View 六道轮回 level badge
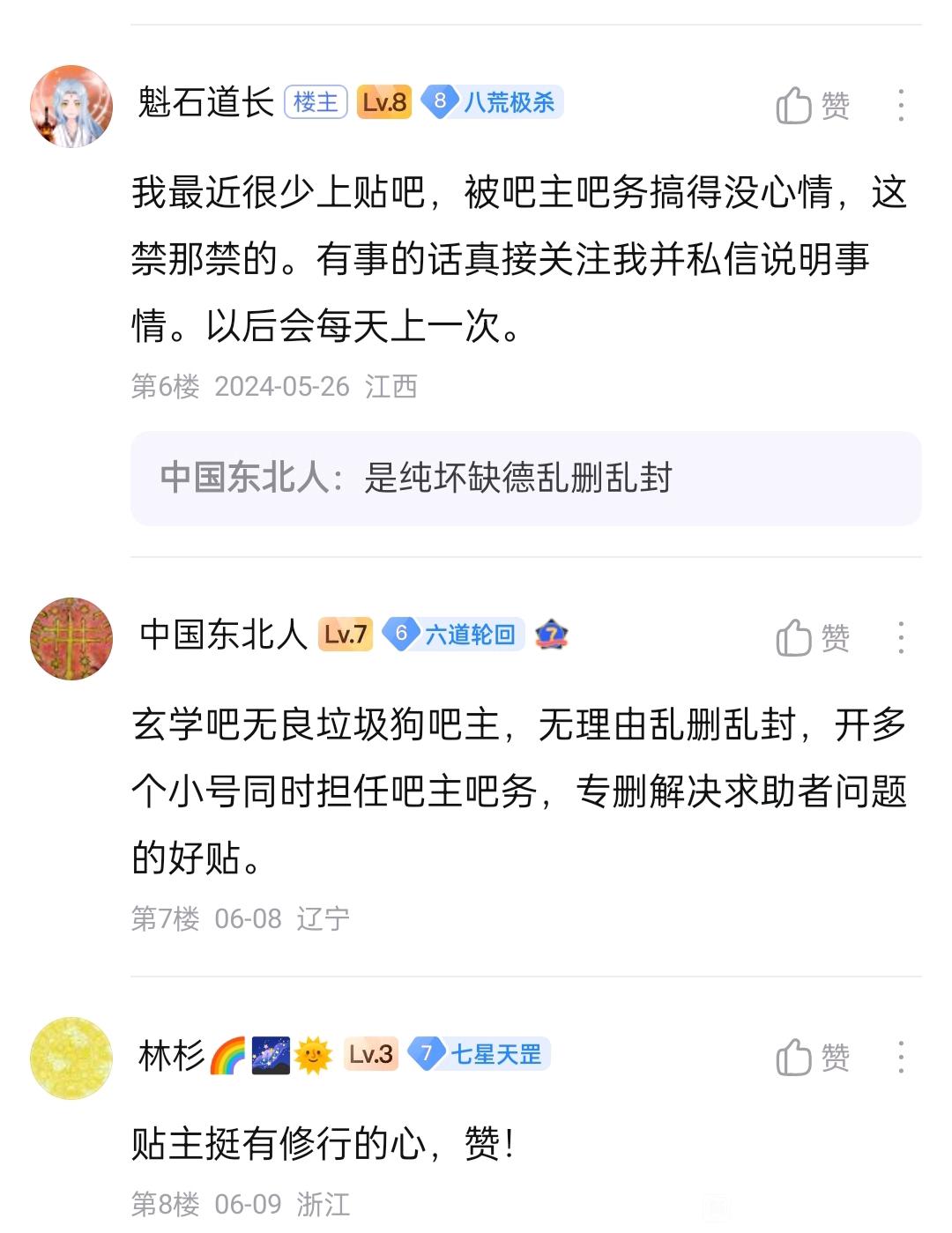The width and height of the screenshot is (952, 1233). pyautogui.click(x=454, y=634)
